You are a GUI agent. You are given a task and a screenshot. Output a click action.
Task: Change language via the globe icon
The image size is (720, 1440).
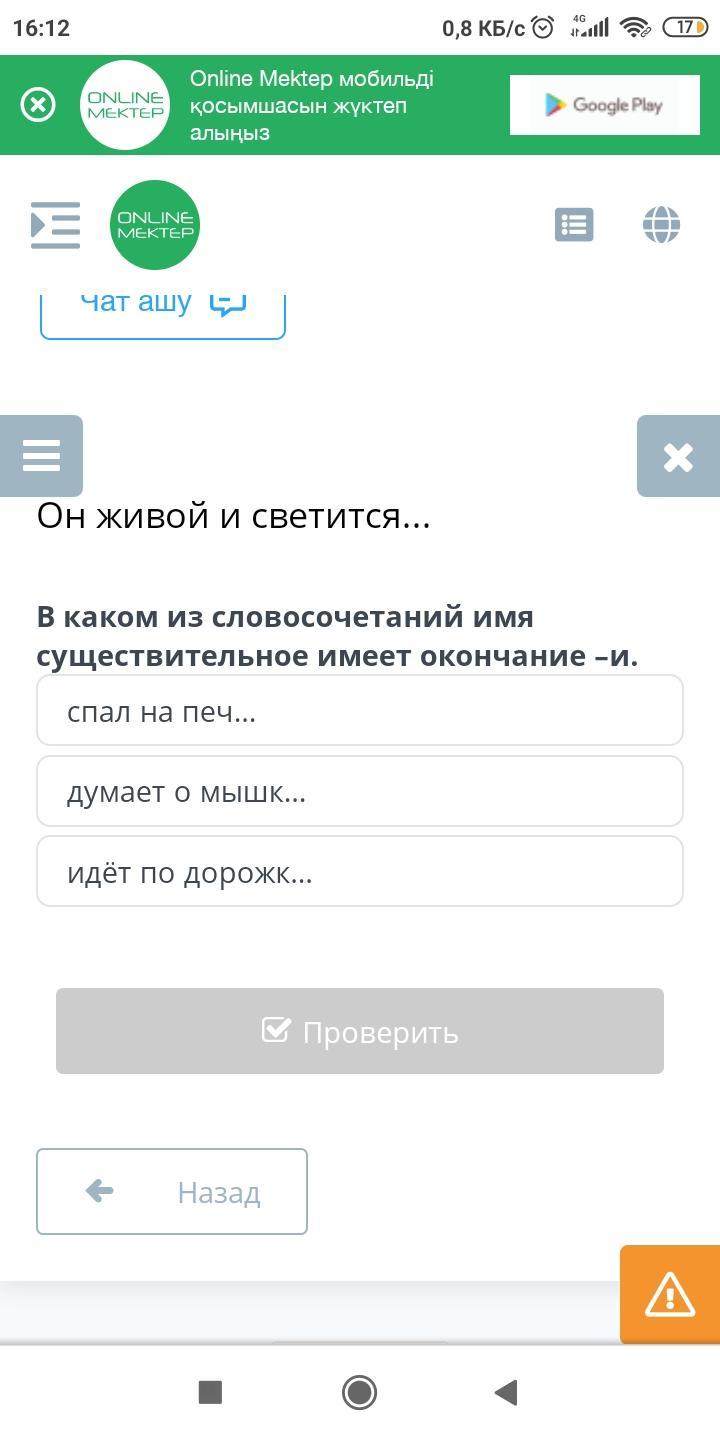coord(661,225)
